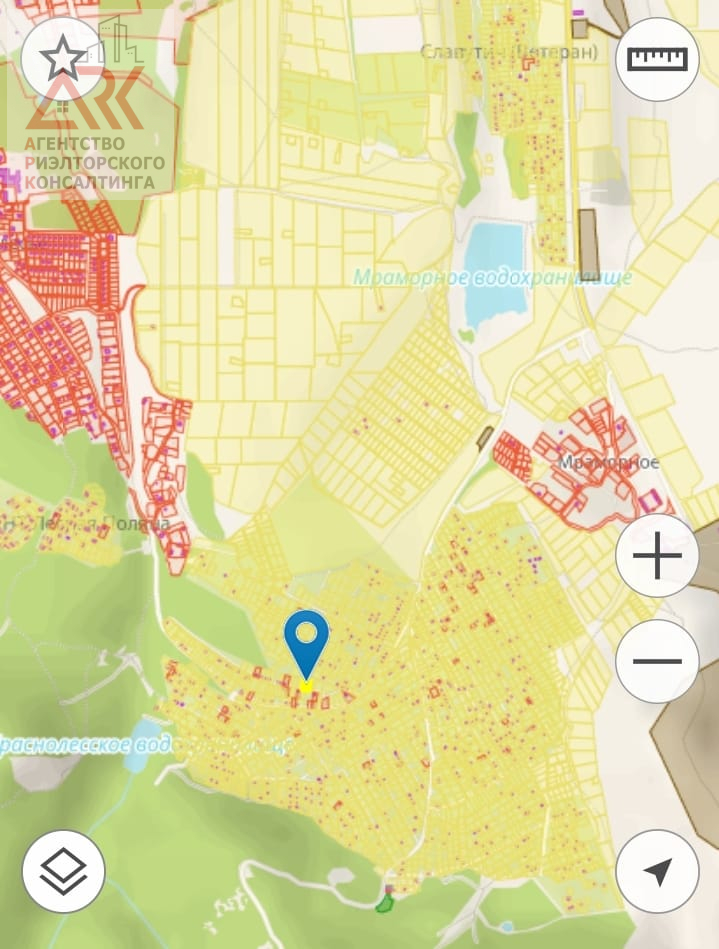
Task: Zoom out with the minus button
Action: (x=657, y=661)
